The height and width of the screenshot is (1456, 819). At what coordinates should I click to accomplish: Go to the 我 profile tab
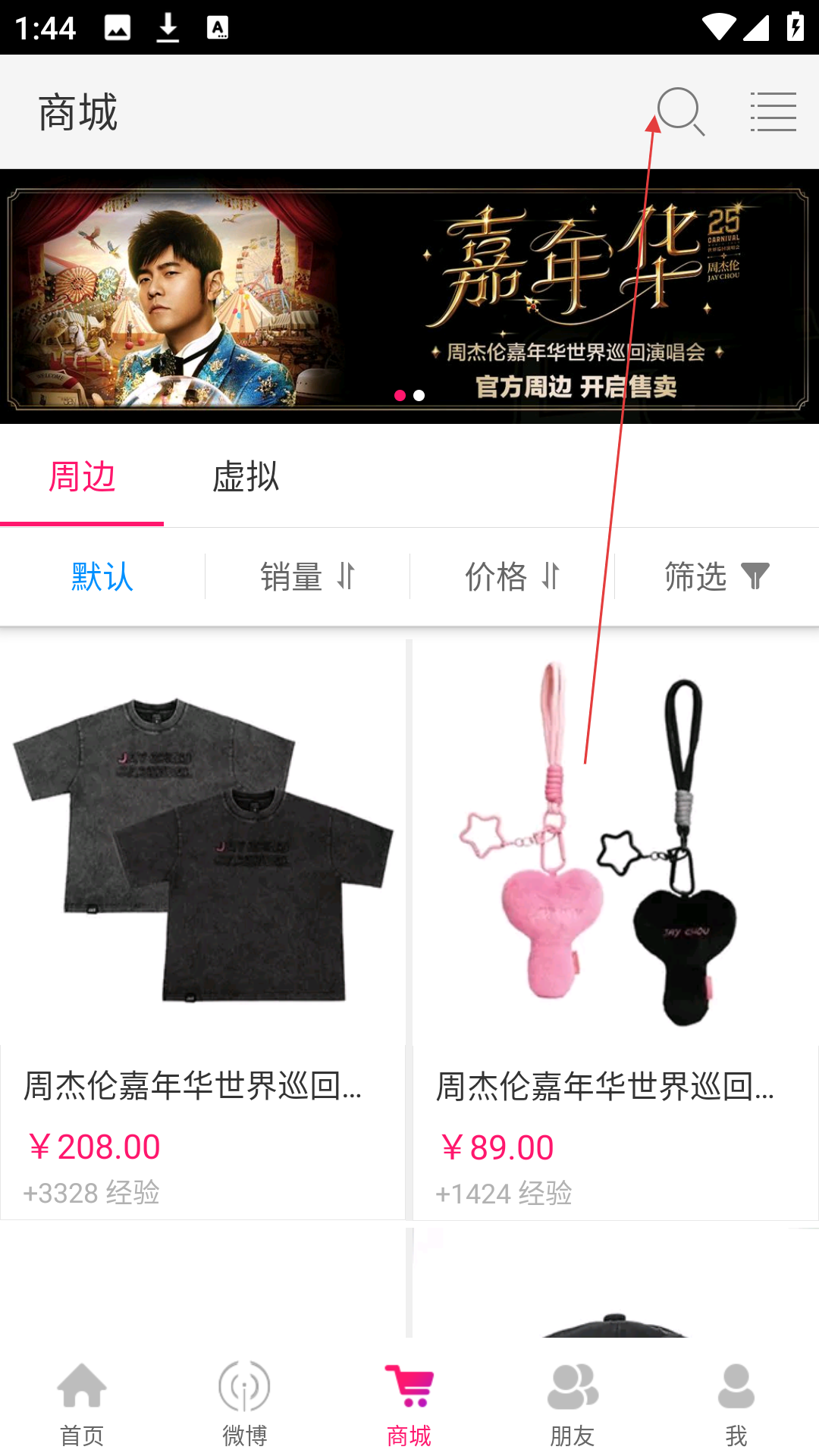point(736,1403)
